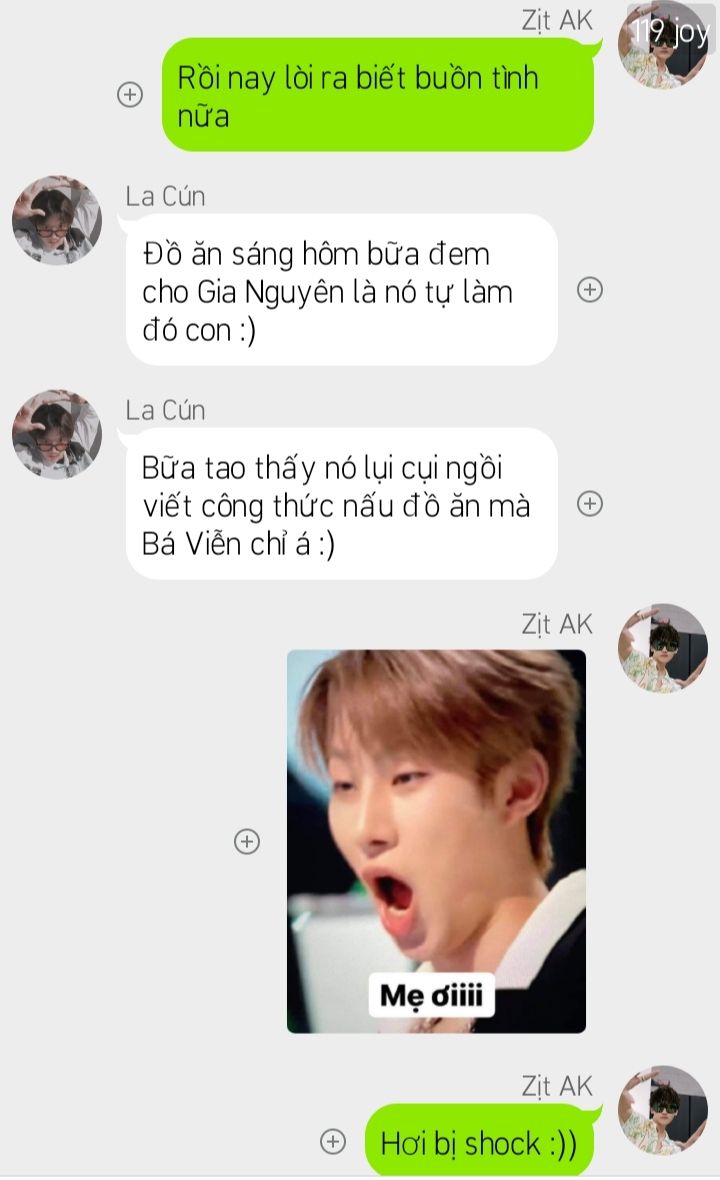Tap the plus icon beside "Đồ ăn sáng" message

coord(590,290)
